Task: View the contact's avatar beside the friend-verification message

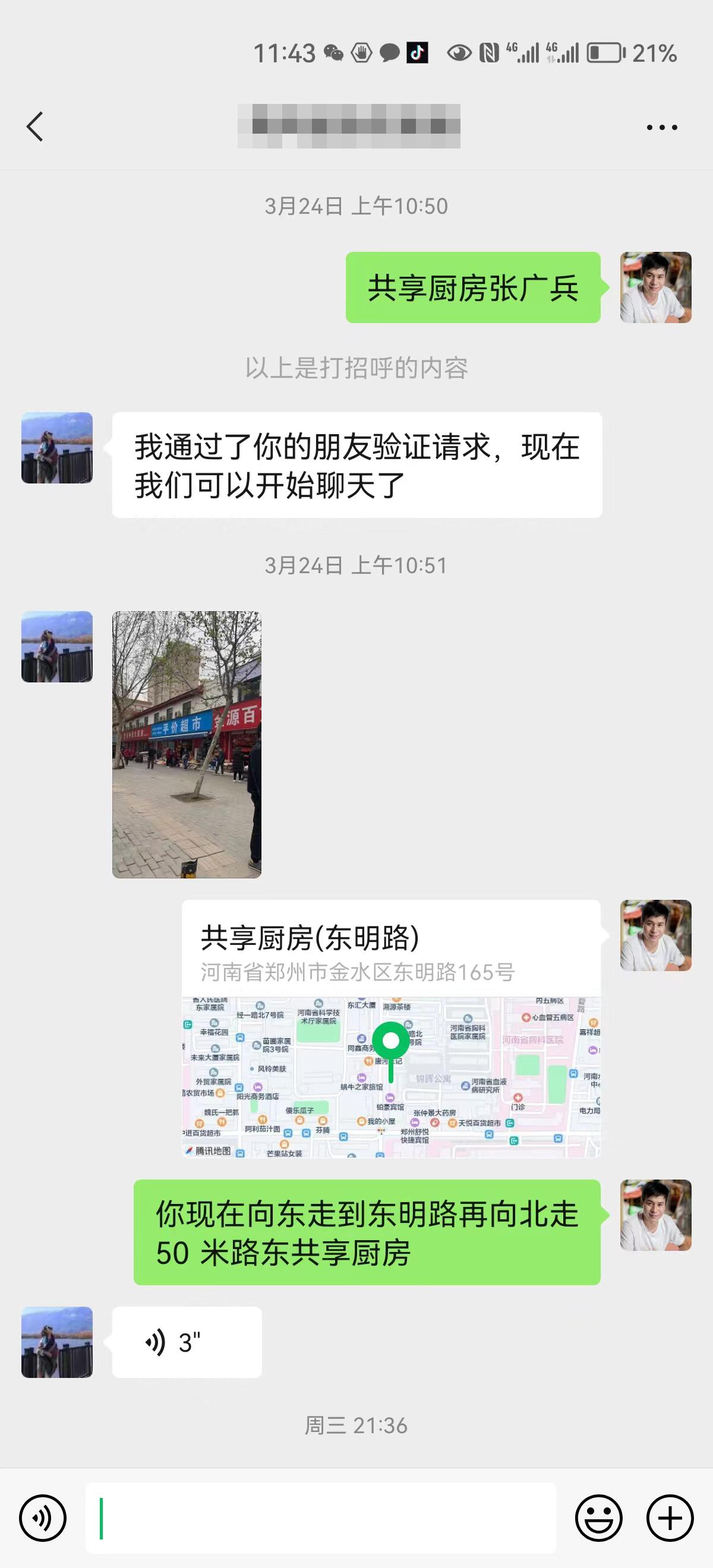Action: tap(57, 448)
